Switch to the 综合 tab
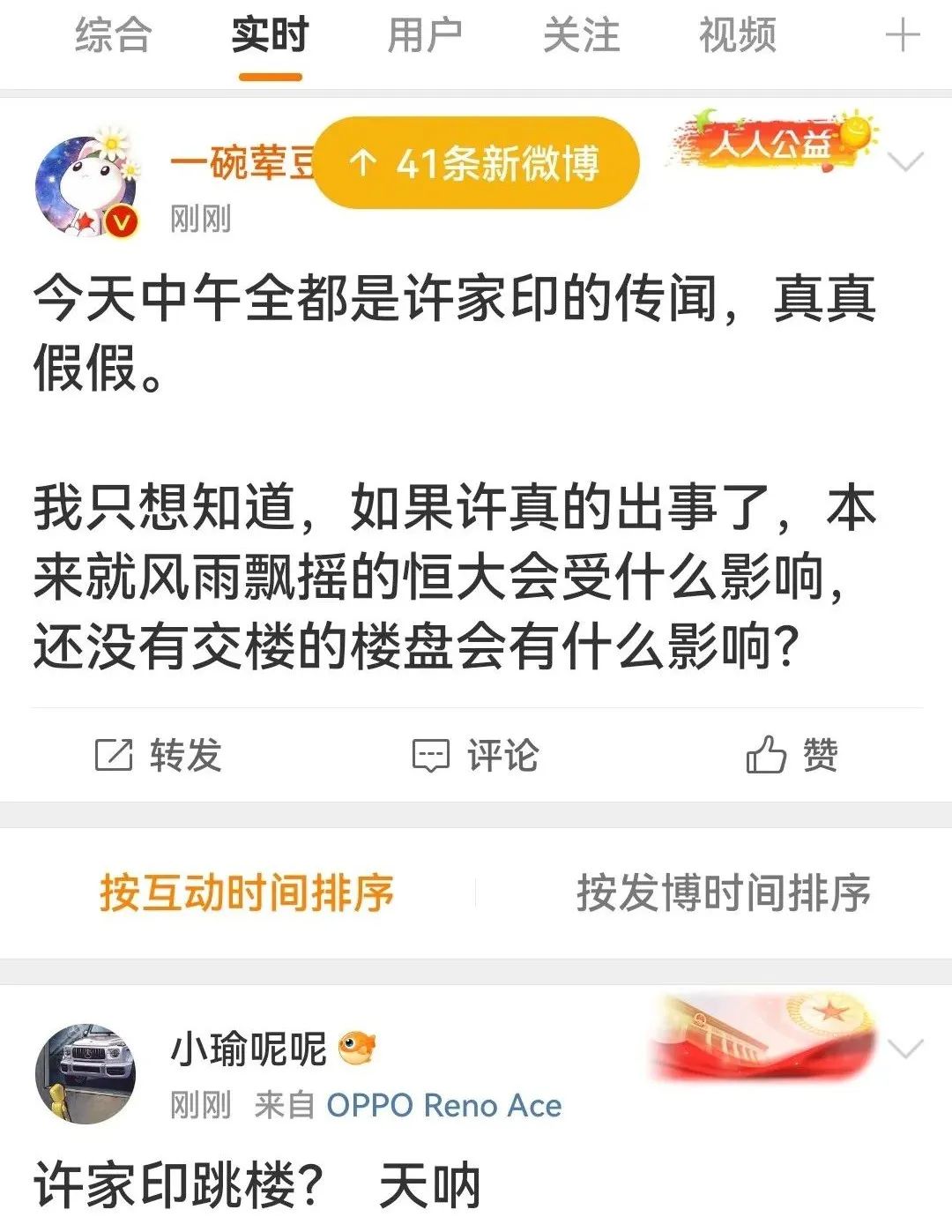This screenshot has height=1232, width=952. 113,36
